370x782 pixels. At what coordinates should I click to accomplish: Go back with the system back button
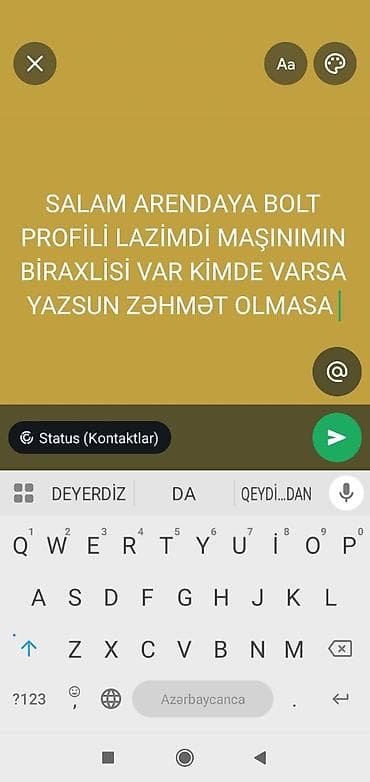click(260, 758)
